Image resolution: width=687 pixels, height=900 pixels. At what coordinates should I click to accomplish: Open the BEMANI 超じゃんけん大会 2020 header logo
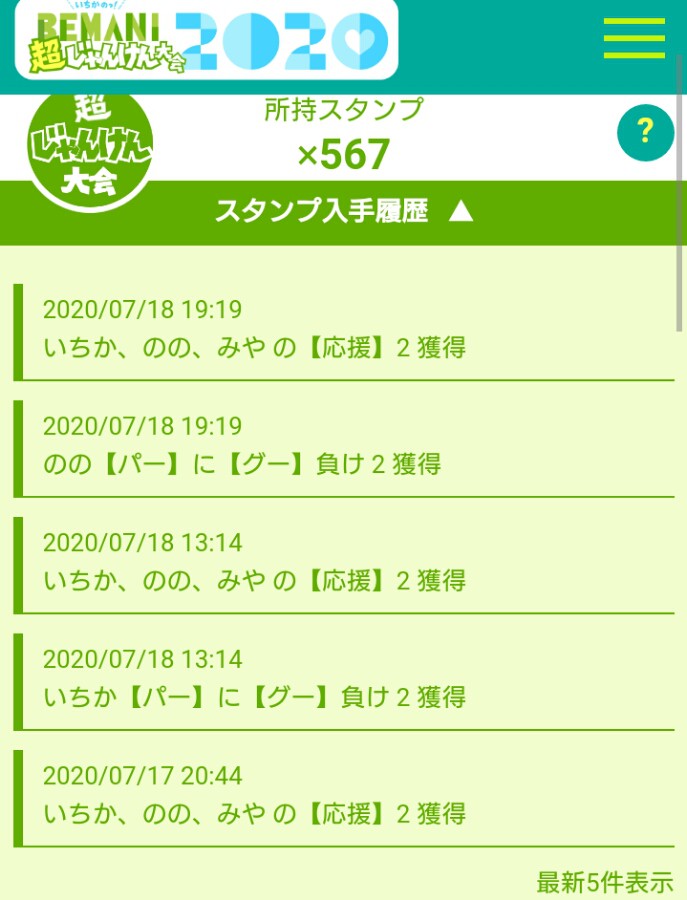pyautogui.click(x=206, y=38)
